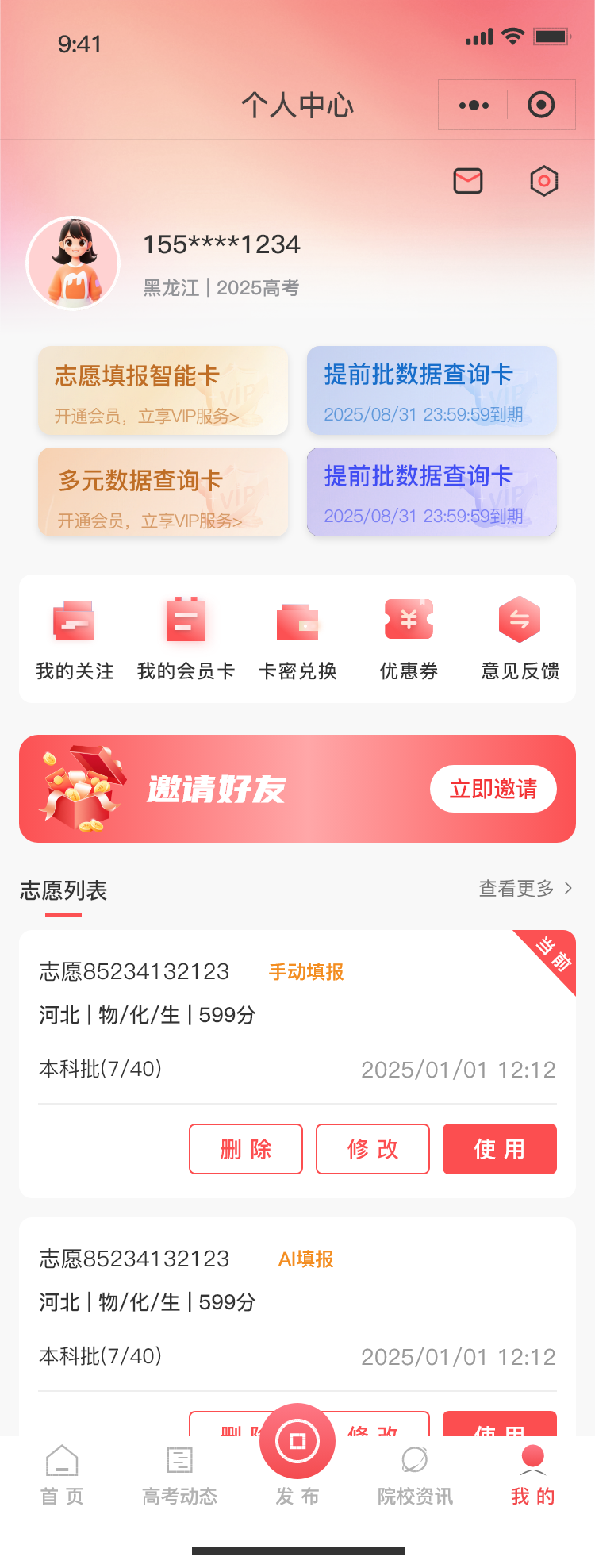The width and height of the screenshot is (595, 1568).
Task: Delete the 手动填报 volunteer plan
Action: coord(246,1149)
